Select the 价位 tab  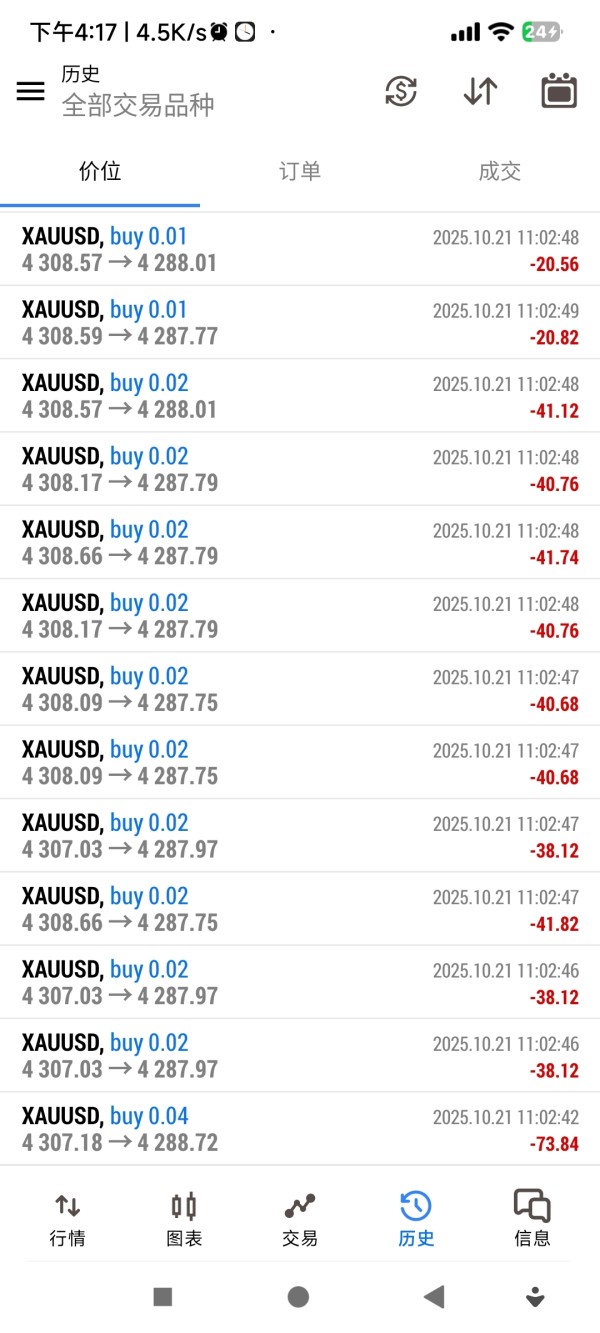[x=100, y=171]
